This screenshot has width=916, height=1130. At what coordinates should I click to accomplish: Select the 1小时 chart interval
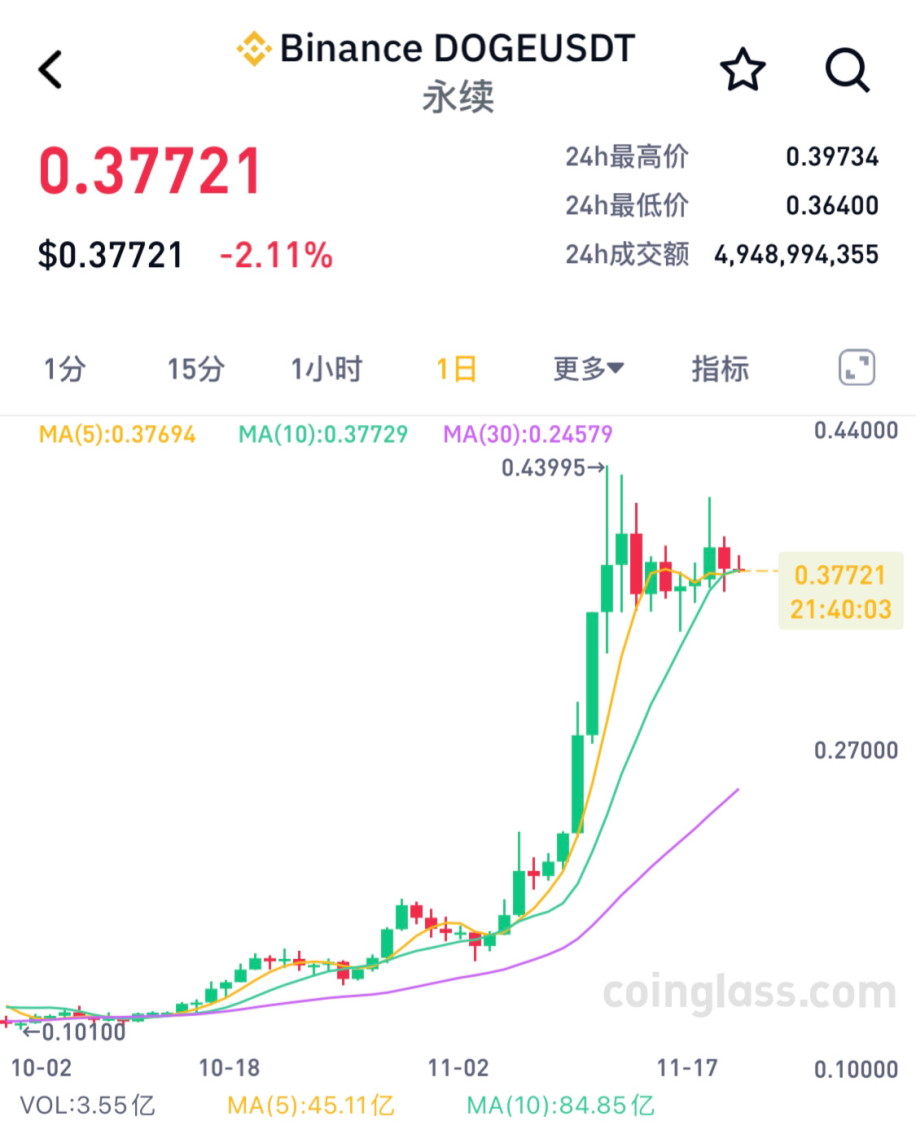pyautogui.click(x=326, y=369)
